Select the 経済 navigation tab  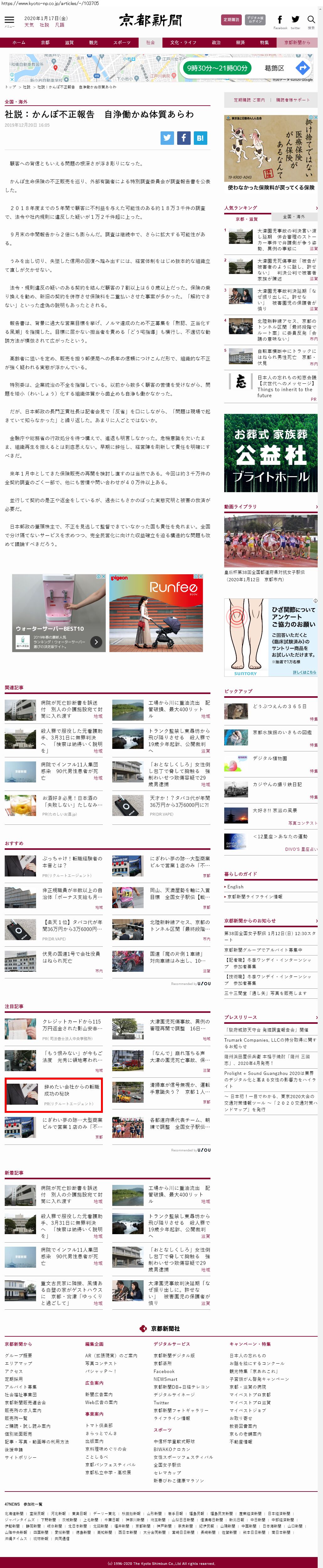pos(240,43)
